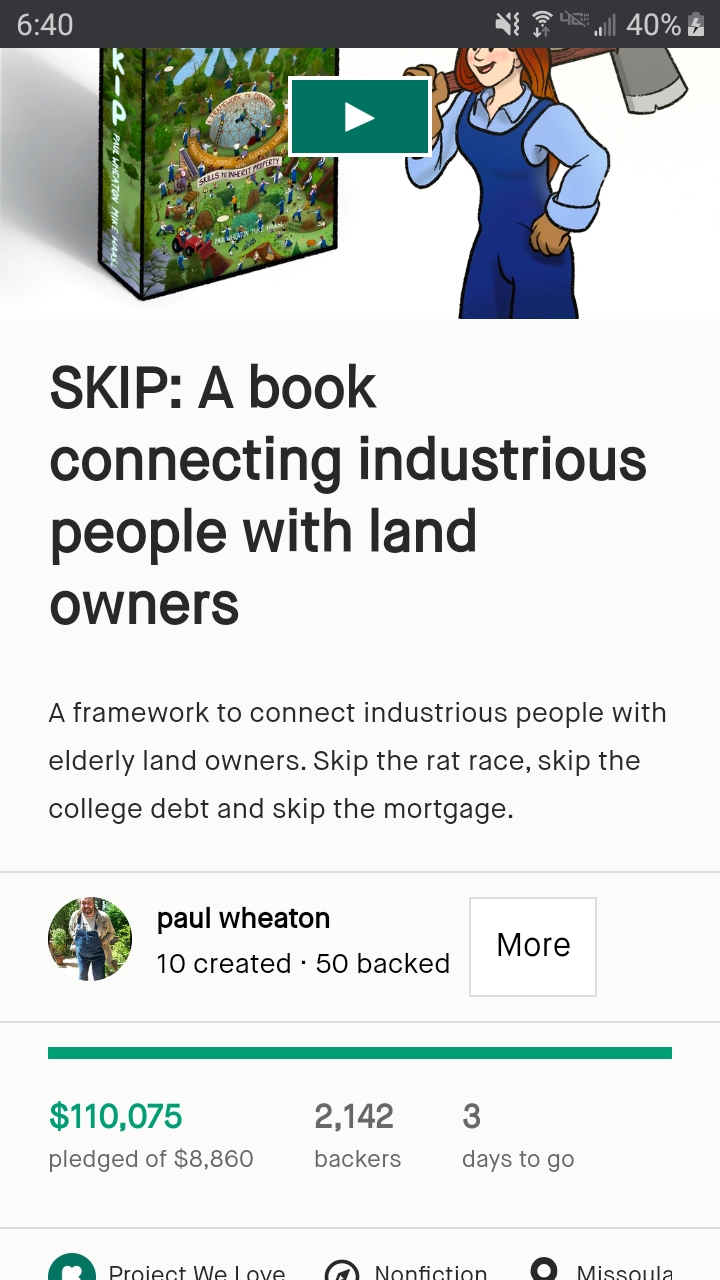Open the Nonfiction category link
720x1280 pixels.
click(x=407, y=1269)
